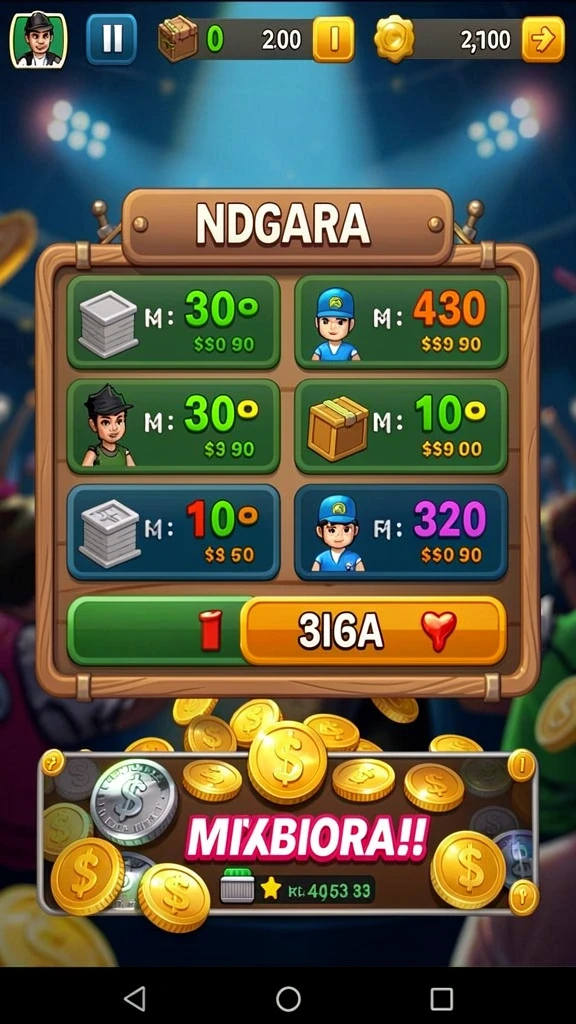Select the wooden crate card with 100
Viewport: 576px width, 1024px height.
[x=401, y=426]
